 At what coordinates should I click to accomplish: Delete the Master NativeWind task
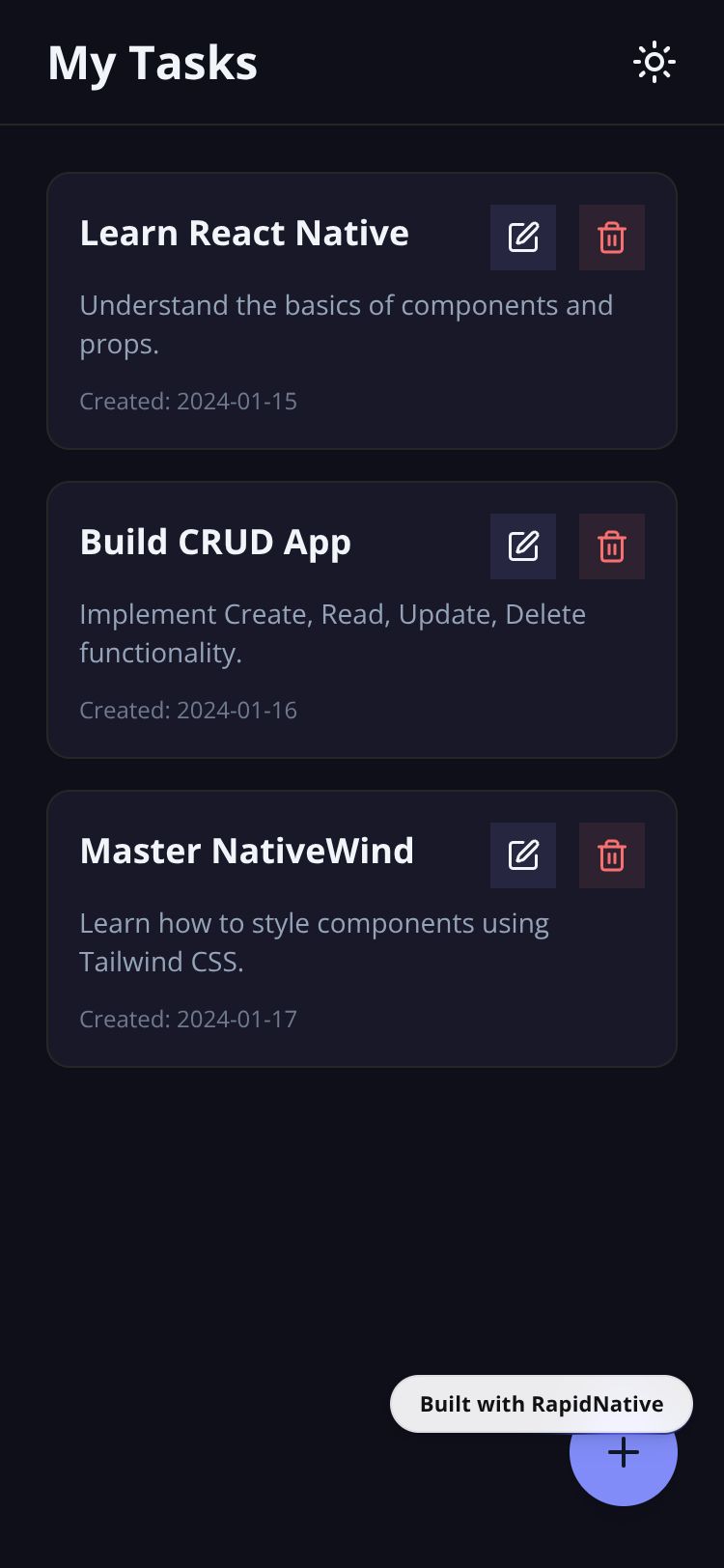click(x=612, y=855)
